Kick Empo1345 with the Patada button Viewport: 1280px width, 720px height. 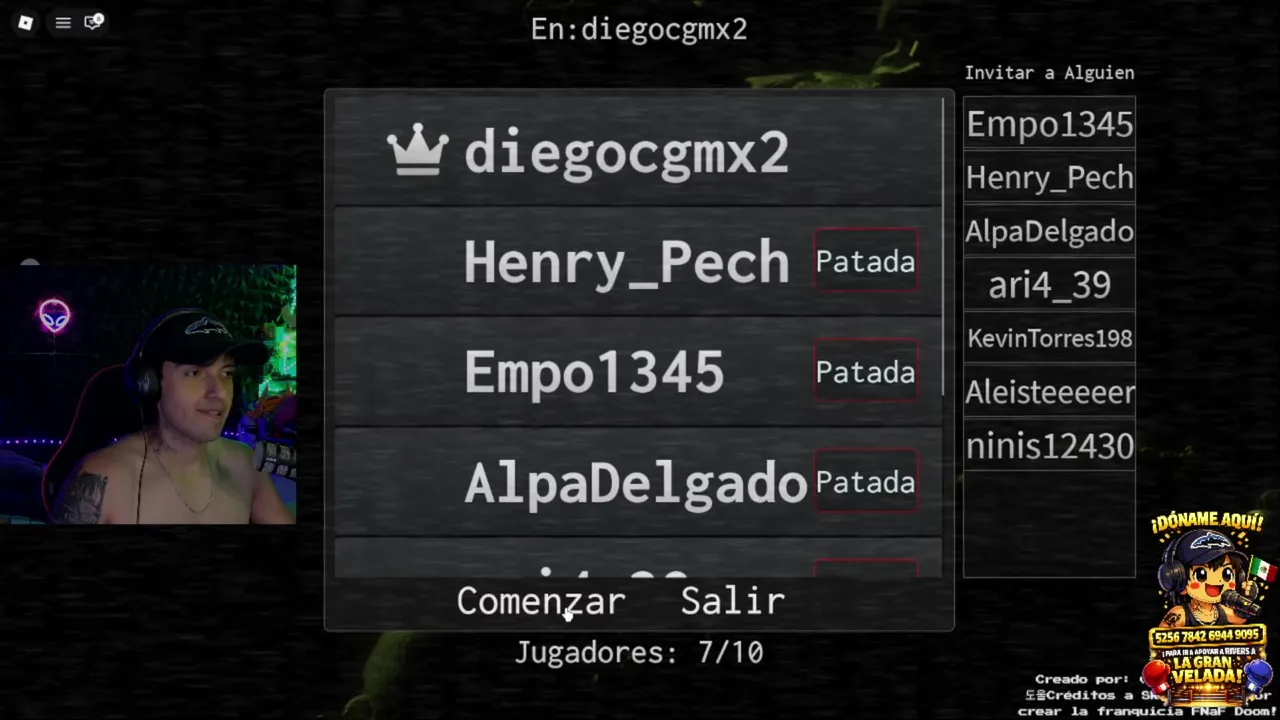click(x=865, y=372)
